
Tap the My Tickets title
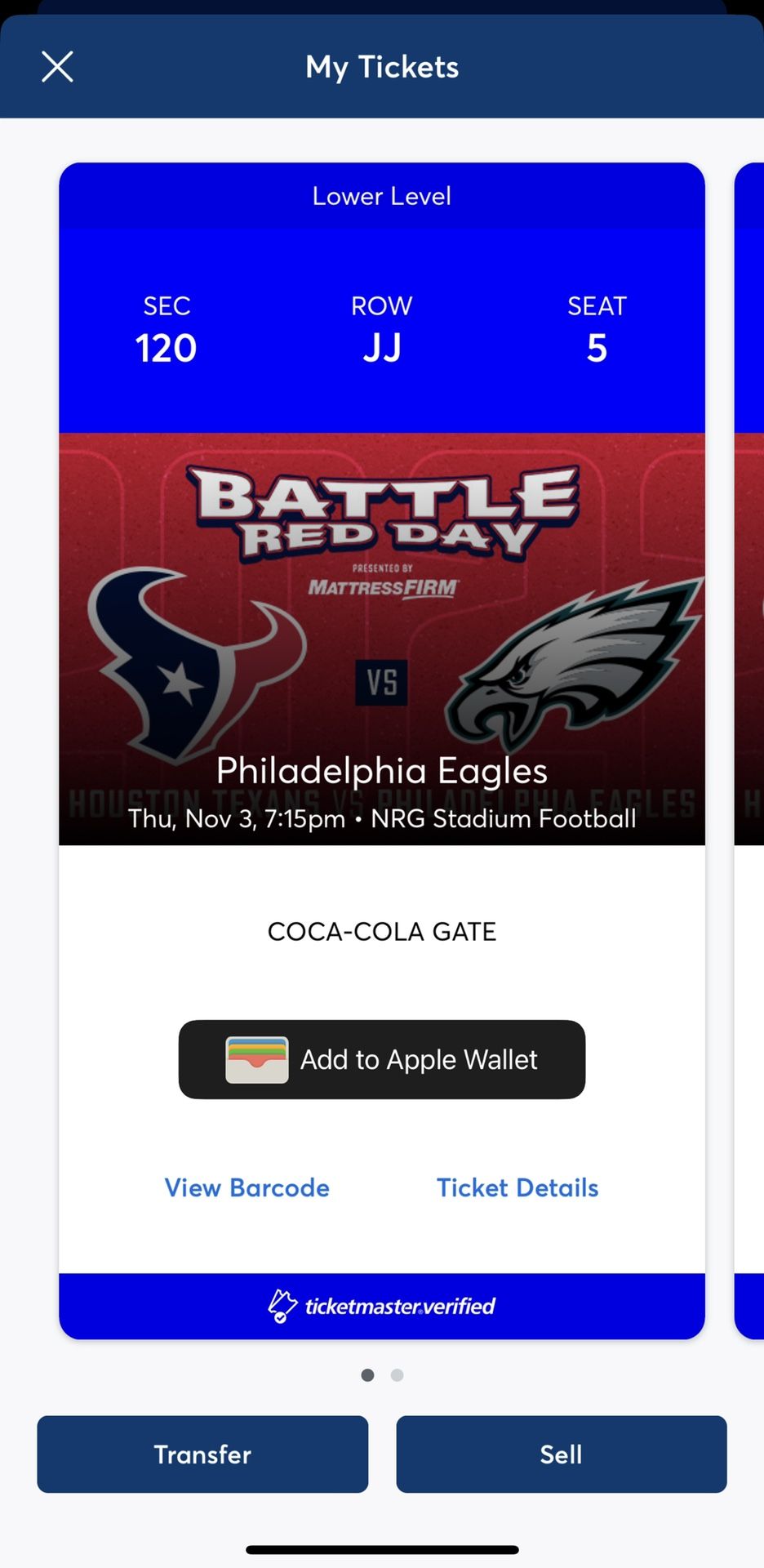381,66
